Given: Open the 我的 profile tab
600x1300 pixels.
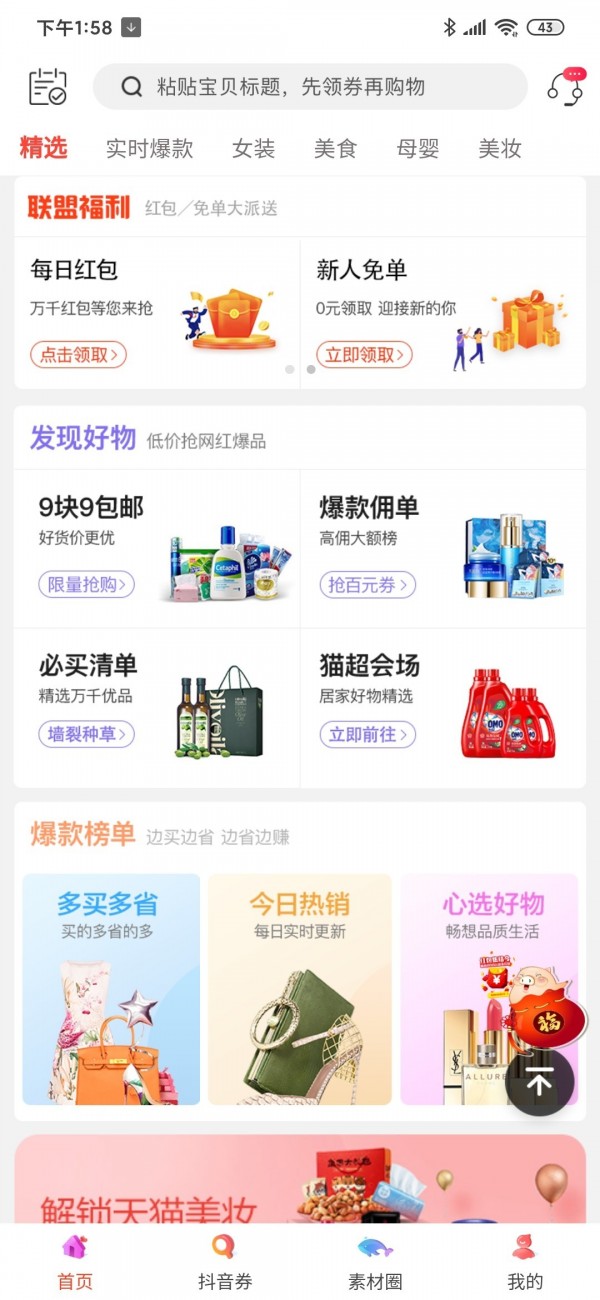Looking at the screenshot, I should point(524,1262).
